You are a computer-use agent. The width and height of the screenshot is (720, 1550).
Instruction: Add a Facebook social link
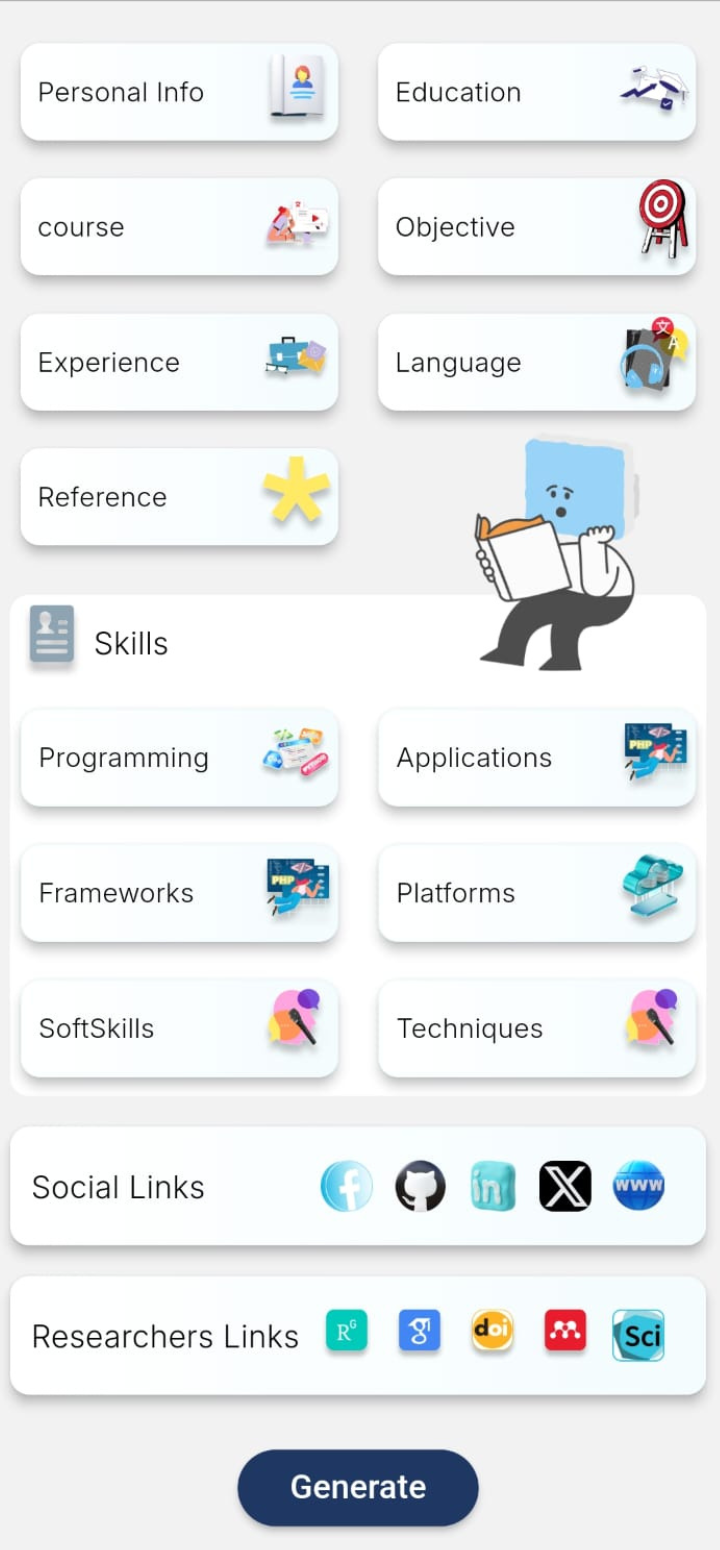point(347,1186)
